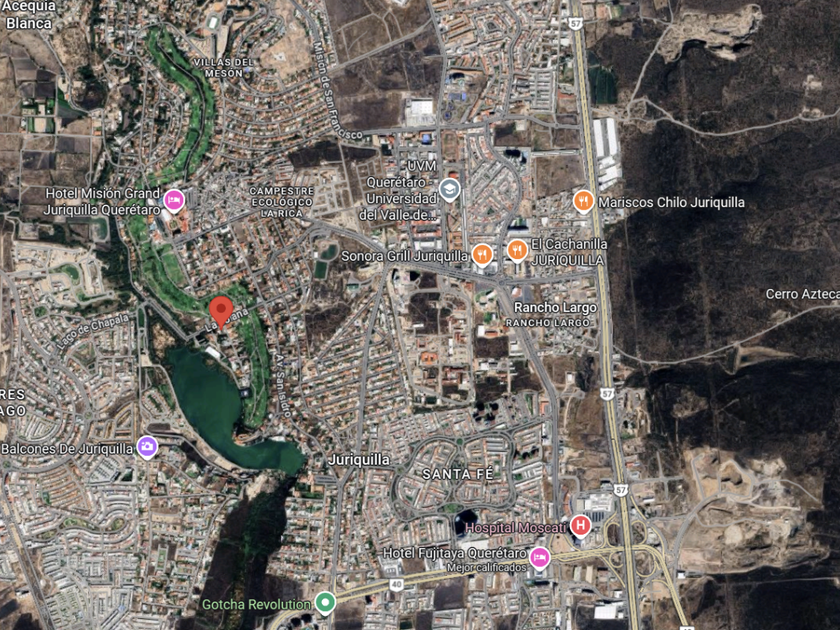Tap the Sonora Grill Juriquilla restaurant pin
This screenshot has width=840, height=630.
click(482, 256)
